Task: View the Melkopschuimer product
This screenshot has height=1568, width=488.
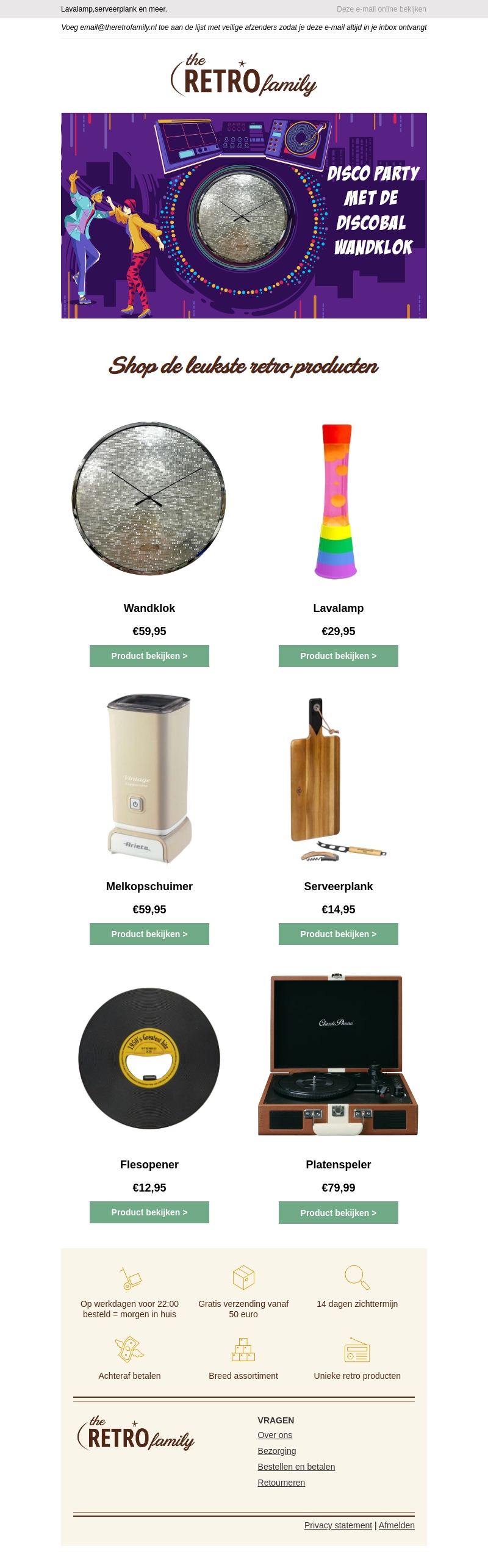Action: [149, 934]
